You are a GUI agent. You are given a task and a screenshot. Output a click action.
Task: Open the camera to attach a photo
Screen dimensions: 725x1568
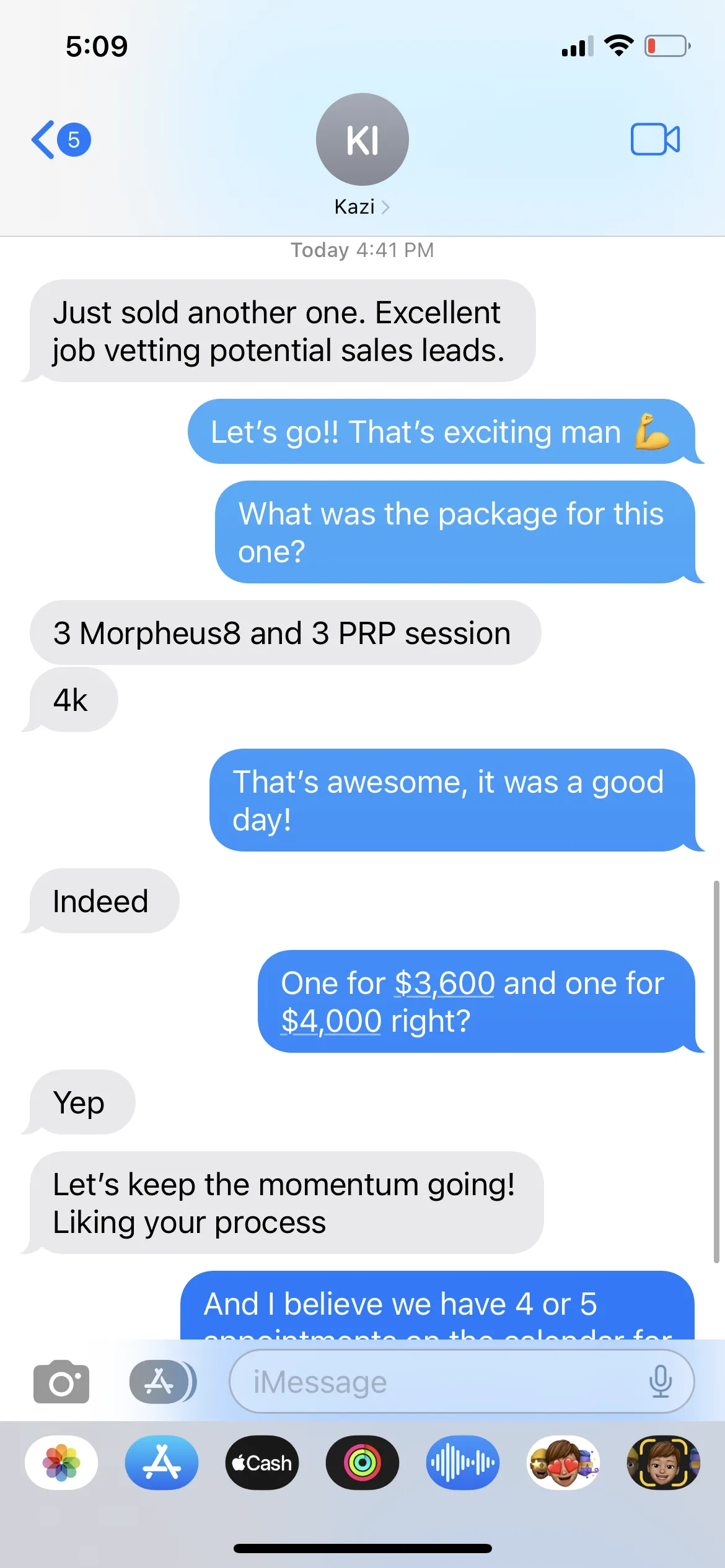(61, 1382)
